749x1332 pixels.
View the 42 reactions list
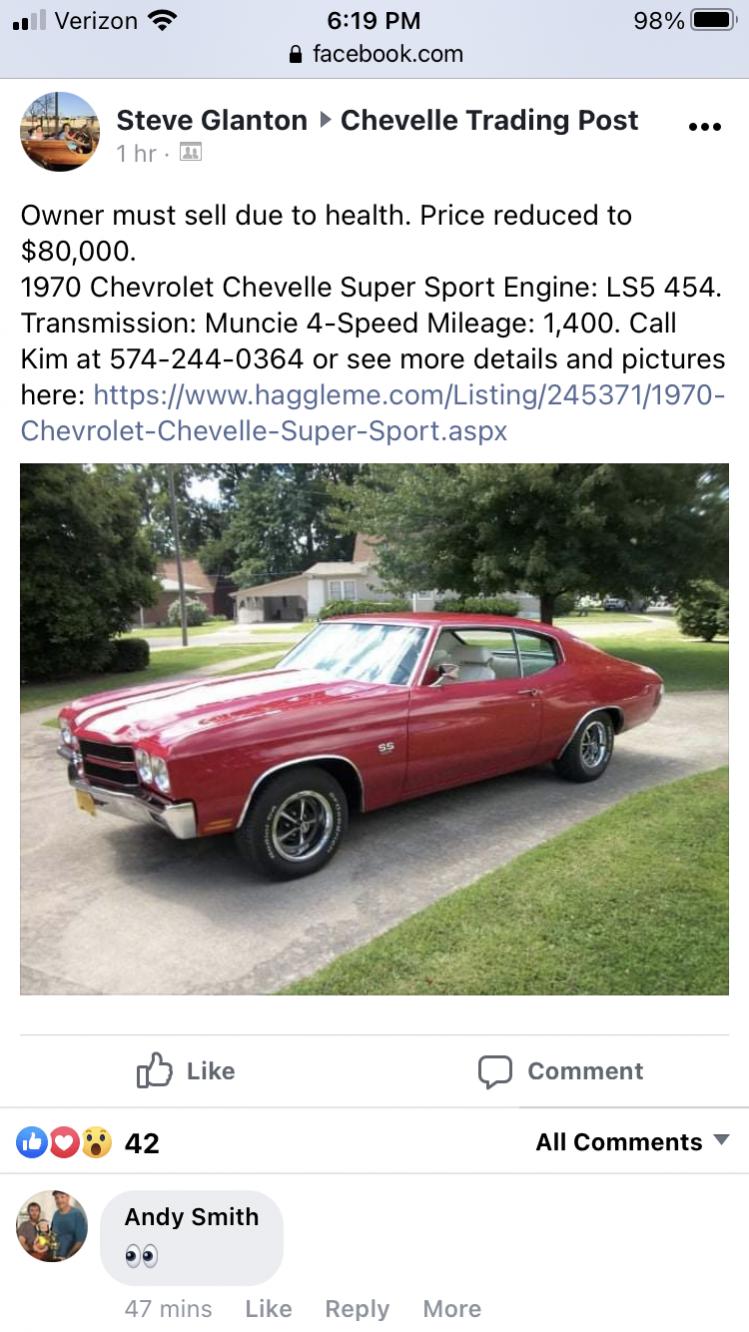(x=88, y=1142)
